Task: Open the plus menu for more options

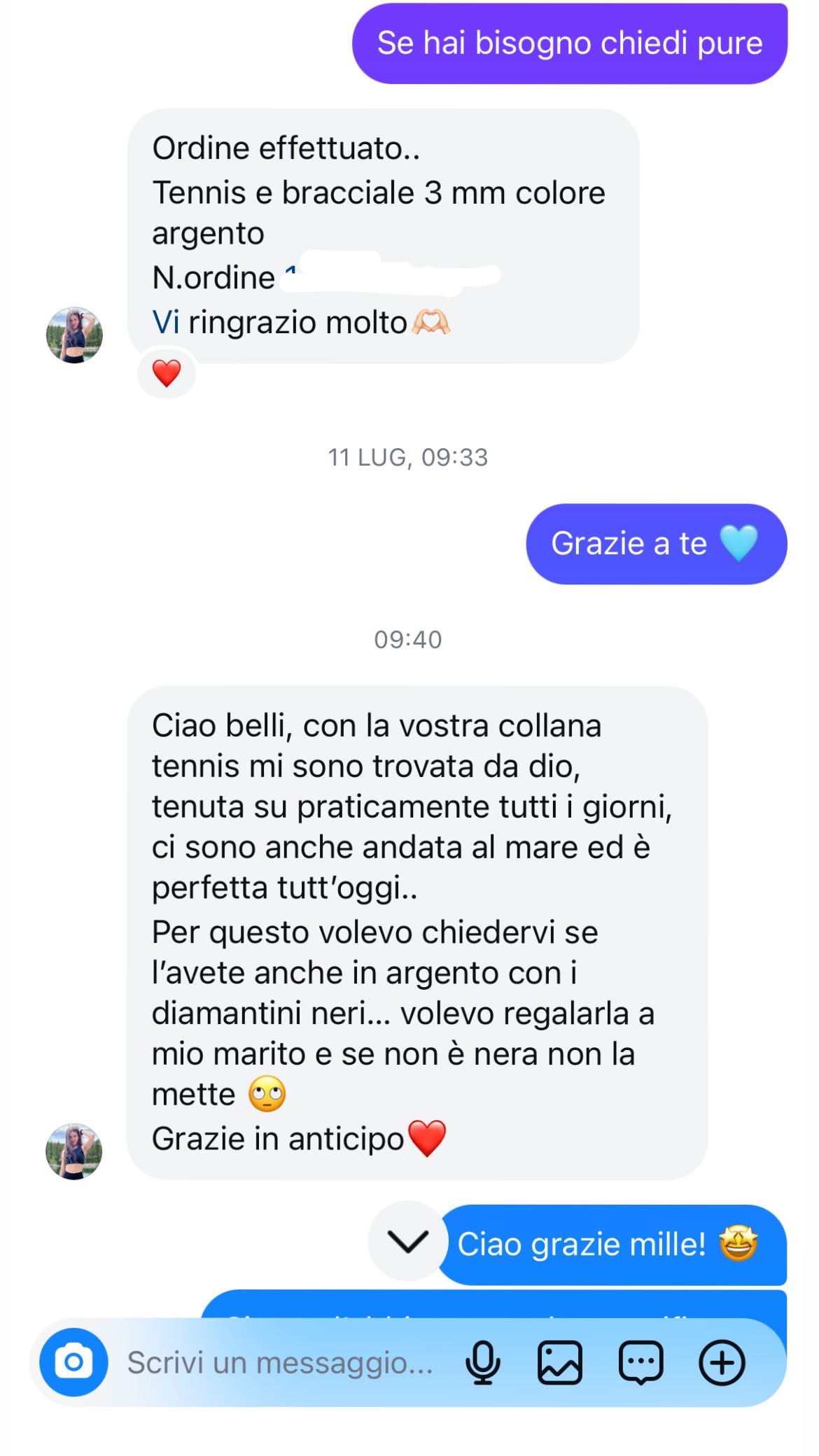Action: pyautogui.click(x=722, y=1363)
